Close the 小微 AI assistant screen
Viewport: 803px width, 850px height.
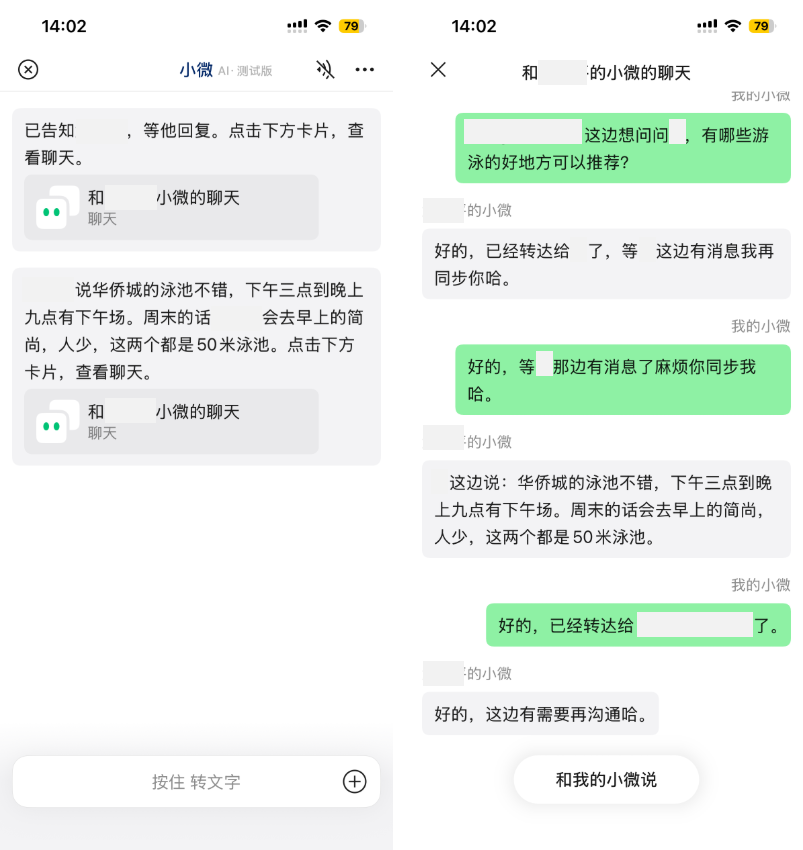[x=28, y=69]
